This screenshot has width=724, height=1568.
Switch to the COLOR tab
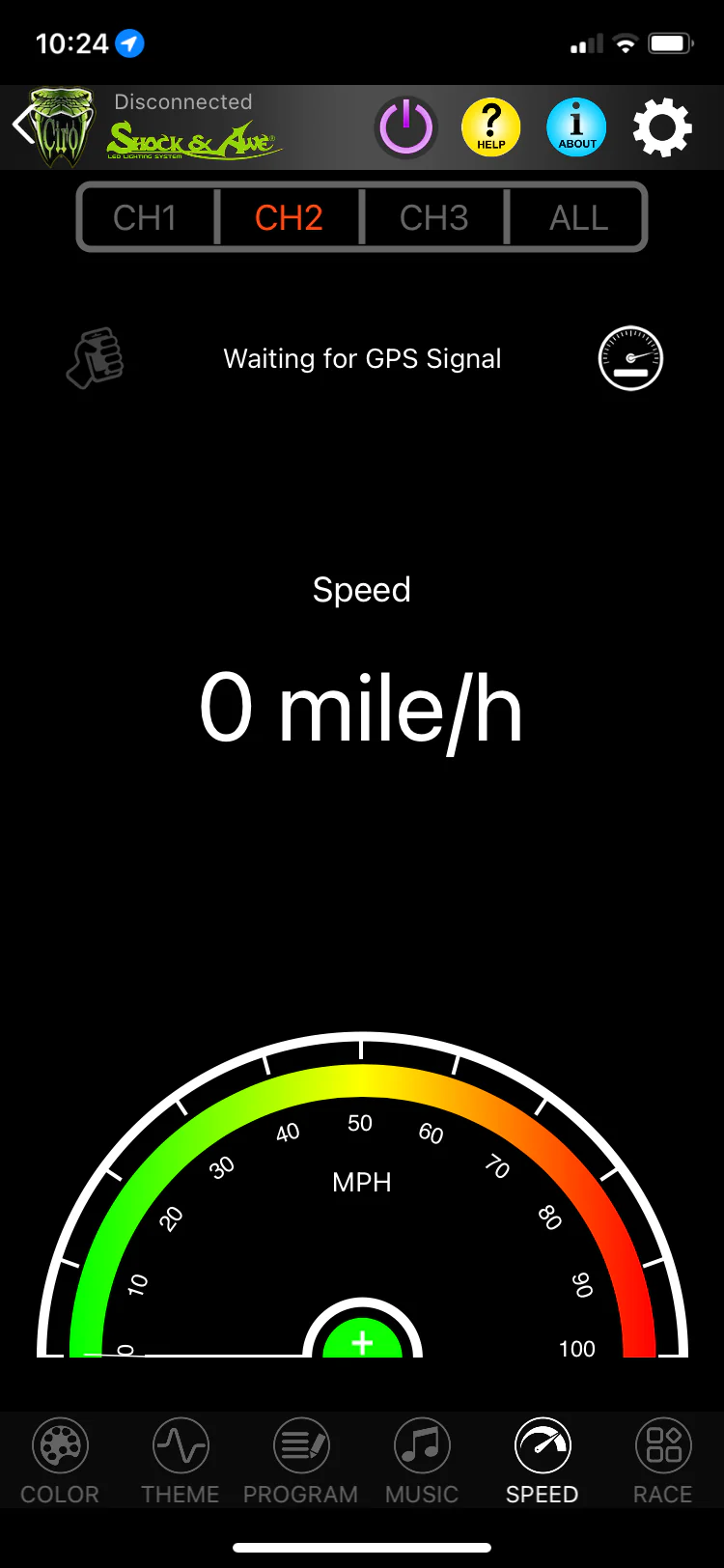60,1462
